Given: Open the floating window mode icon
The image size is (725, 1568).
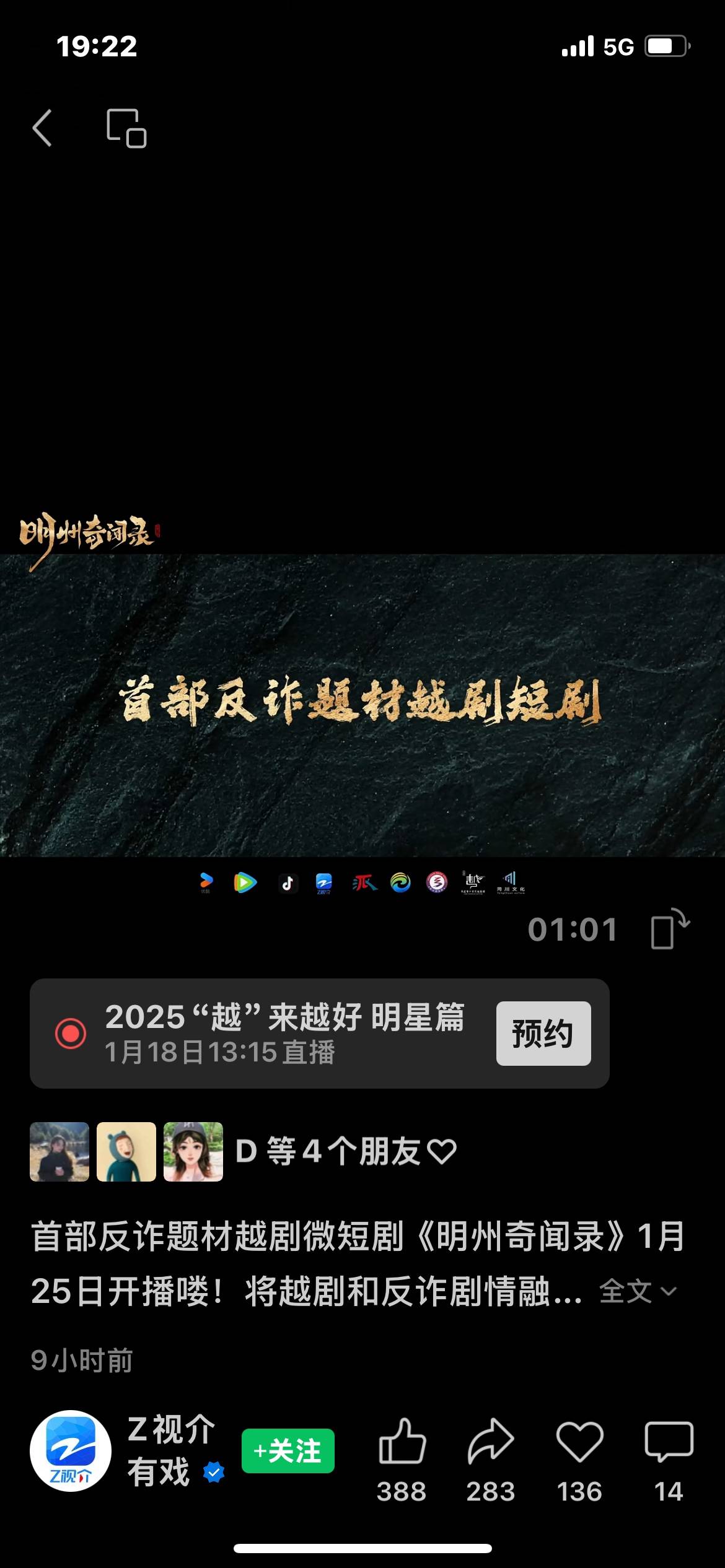Looking at the screenshot, I should pos(126,128).
